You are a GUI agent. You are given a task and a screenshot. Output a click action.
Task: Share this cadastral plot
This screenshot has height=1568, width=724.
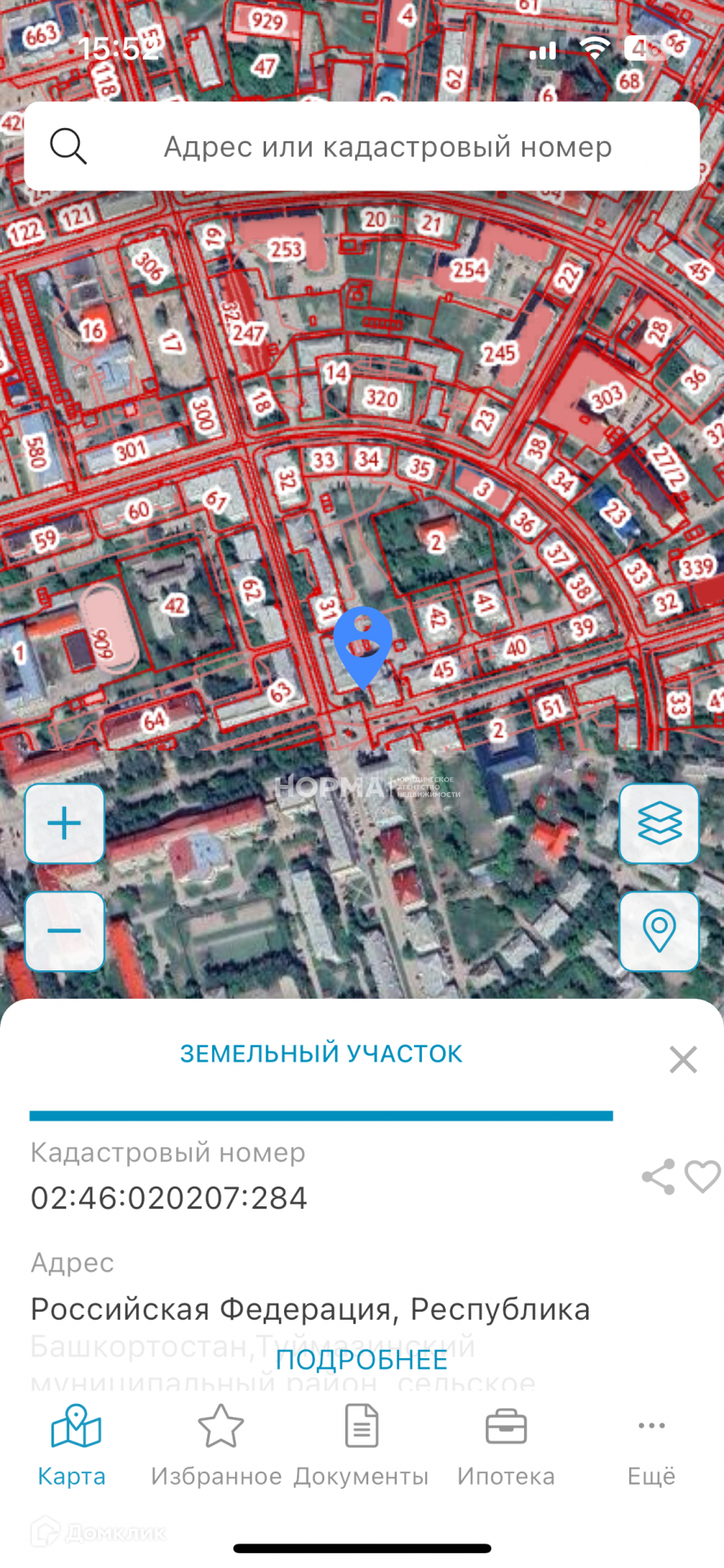pyautogui.click(x=658, y=1177)
